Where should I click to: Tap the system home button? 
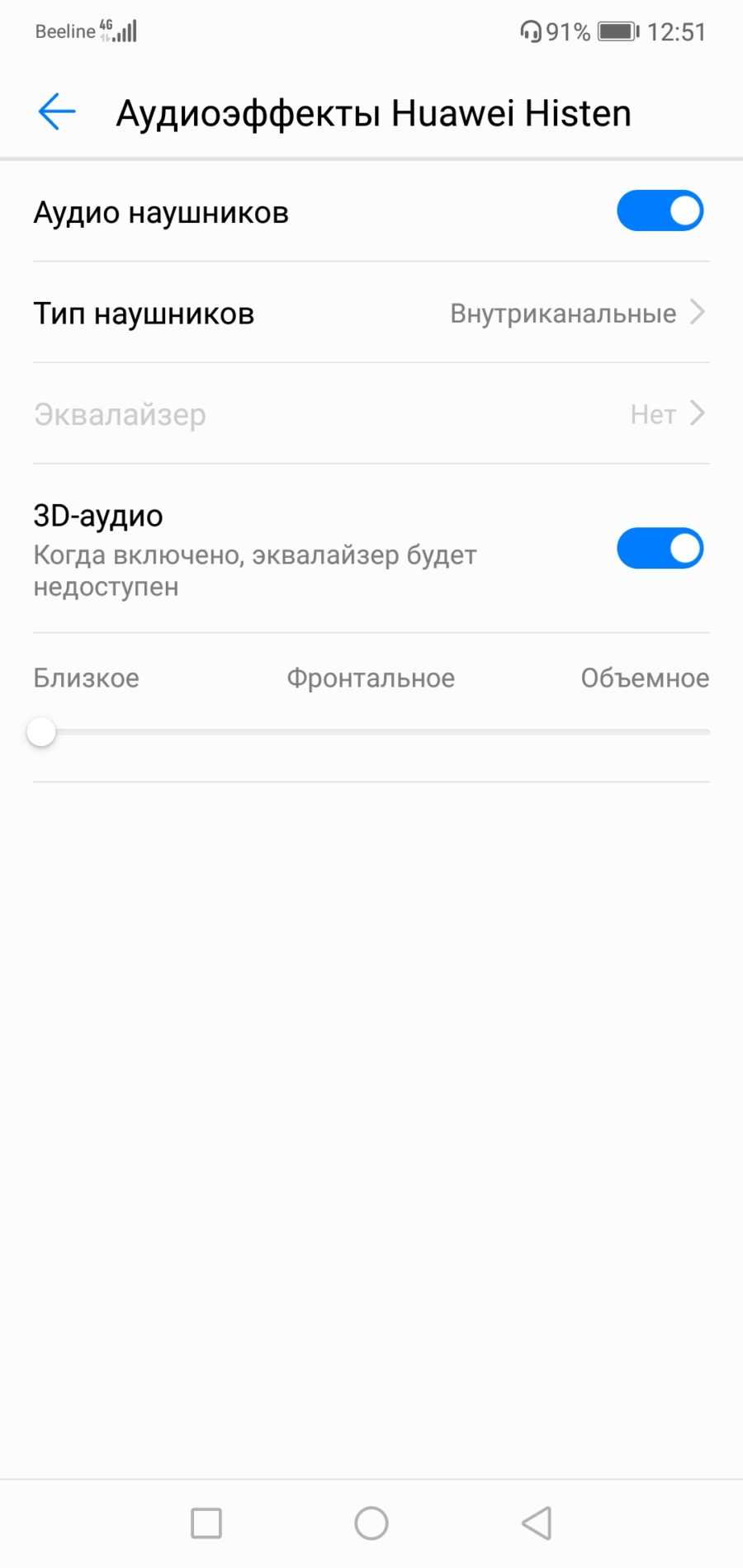pos(371,1523)
